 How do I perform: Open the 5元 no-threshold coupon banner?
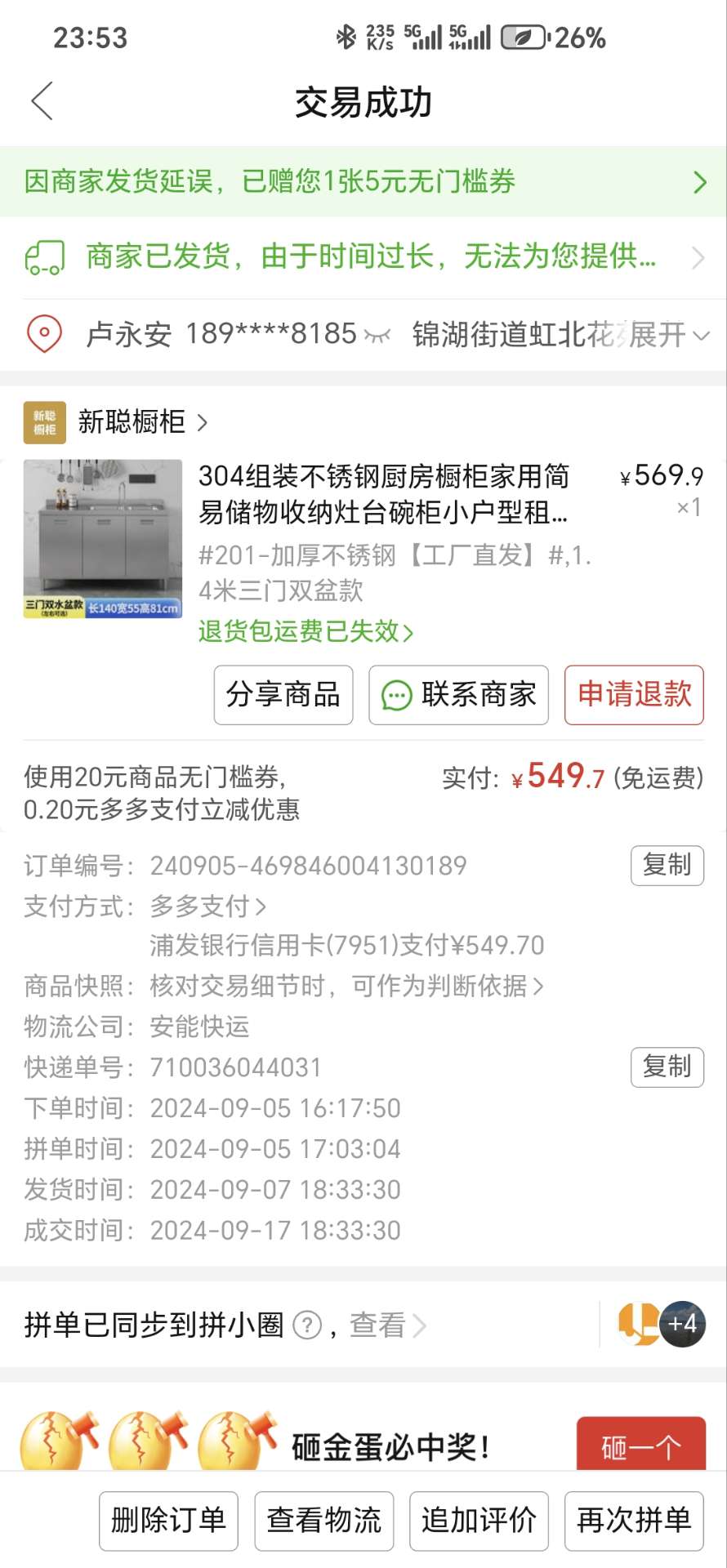point(363,181)
